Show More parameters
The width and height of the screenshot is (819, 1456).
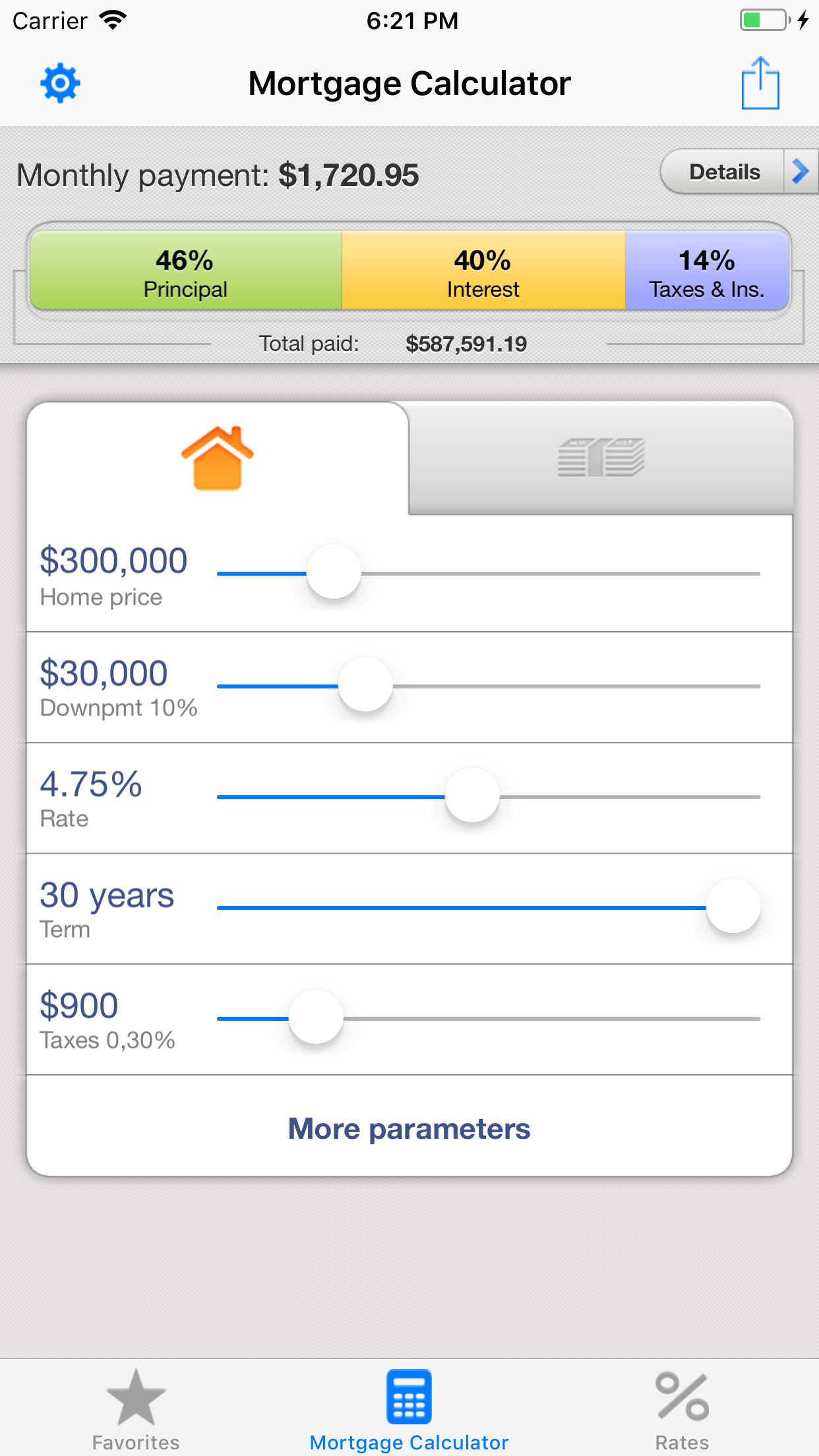(x=409, y=1128)
